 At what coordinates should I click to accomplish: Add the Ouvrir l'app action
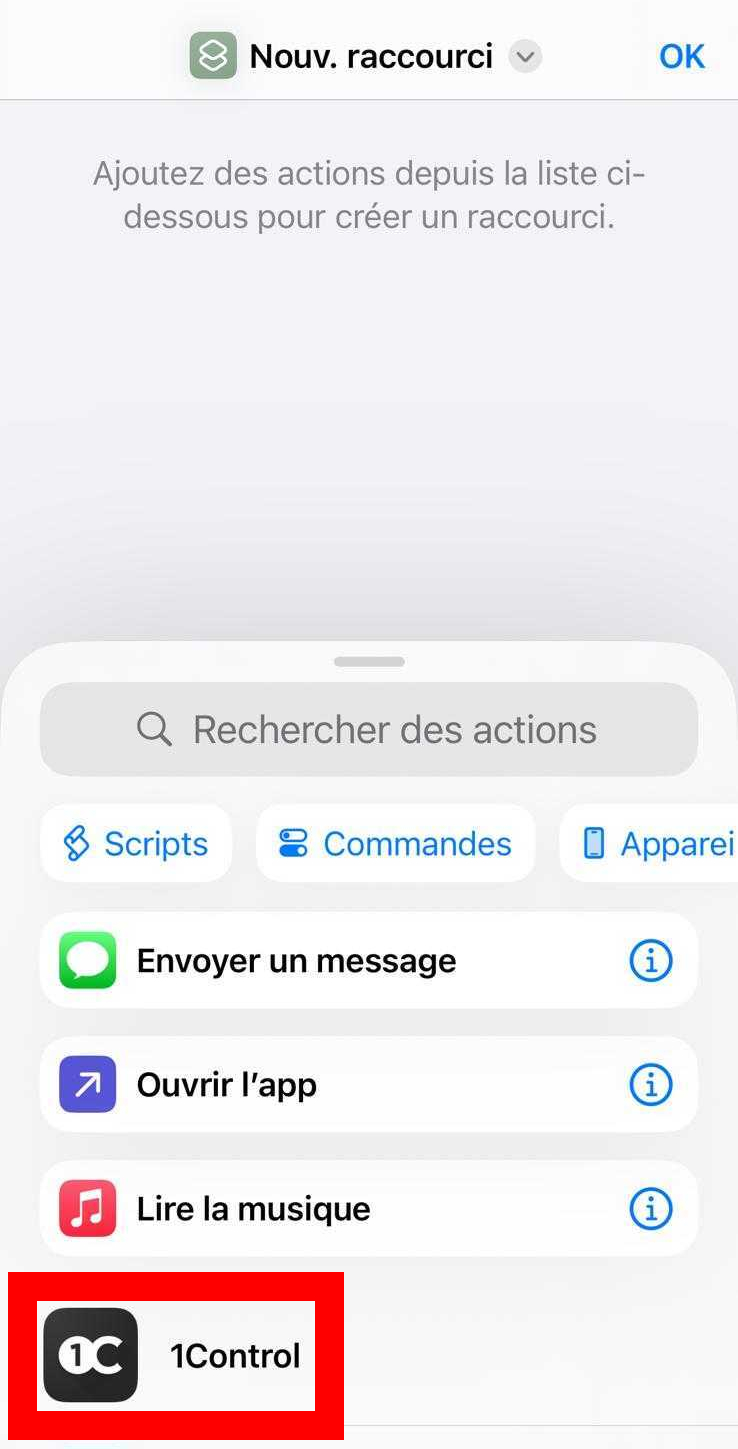coord(369,1085)
